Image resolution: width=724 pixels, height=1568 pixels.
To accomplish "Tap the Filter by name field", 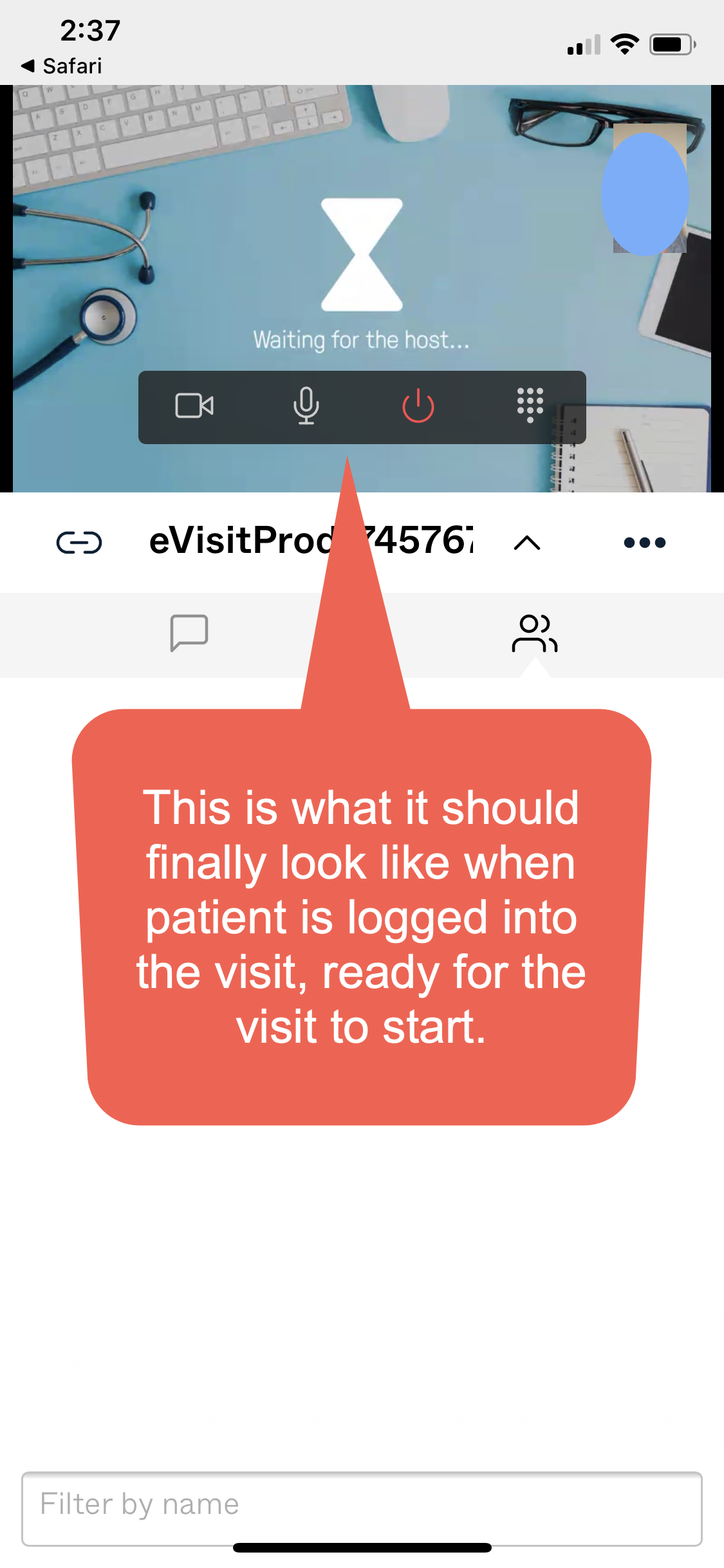I will [362, 1508].
